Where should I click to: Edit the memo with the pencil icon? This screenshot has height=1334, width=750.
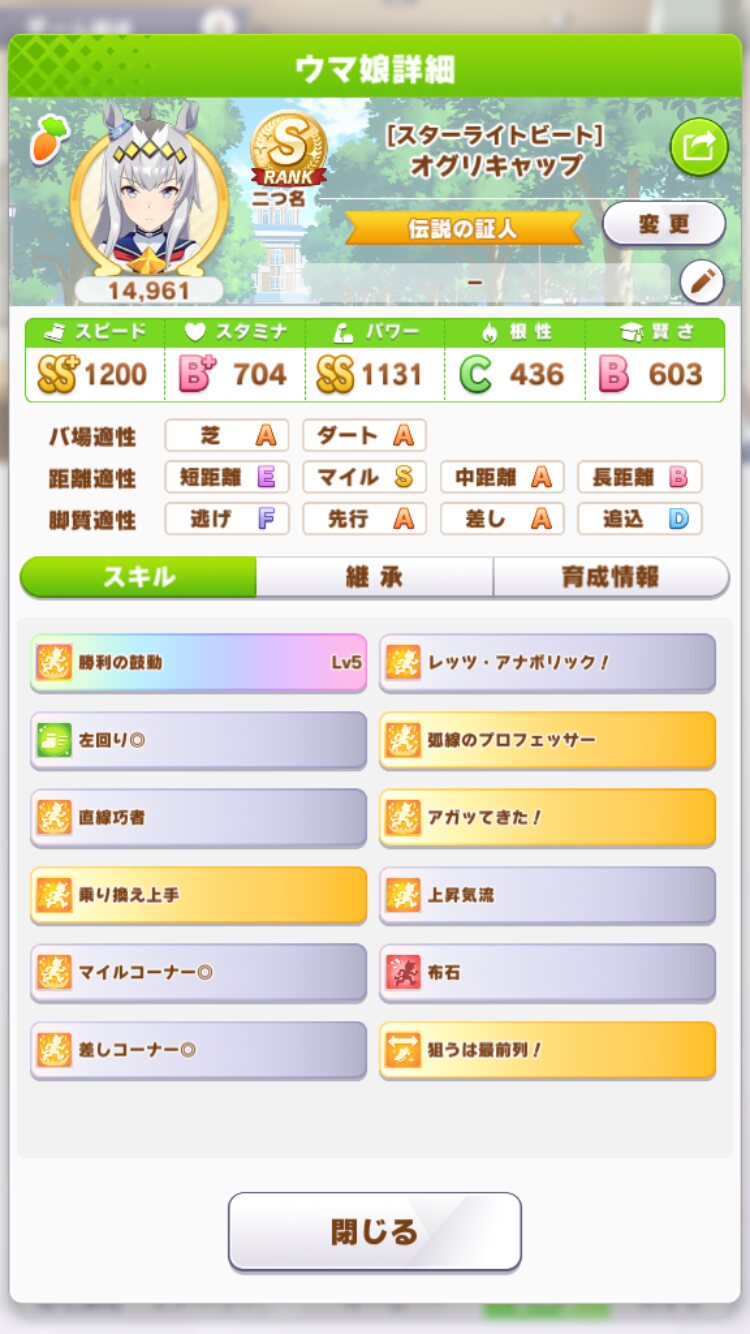point(701,283)
